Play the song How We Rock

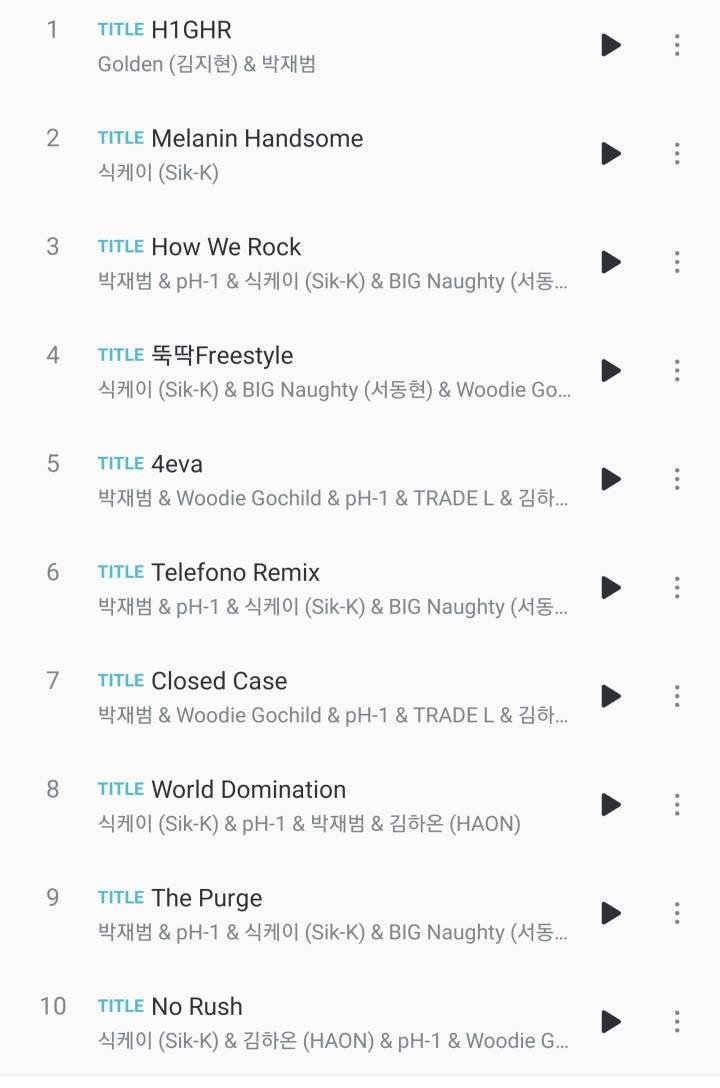coord(610,262)
